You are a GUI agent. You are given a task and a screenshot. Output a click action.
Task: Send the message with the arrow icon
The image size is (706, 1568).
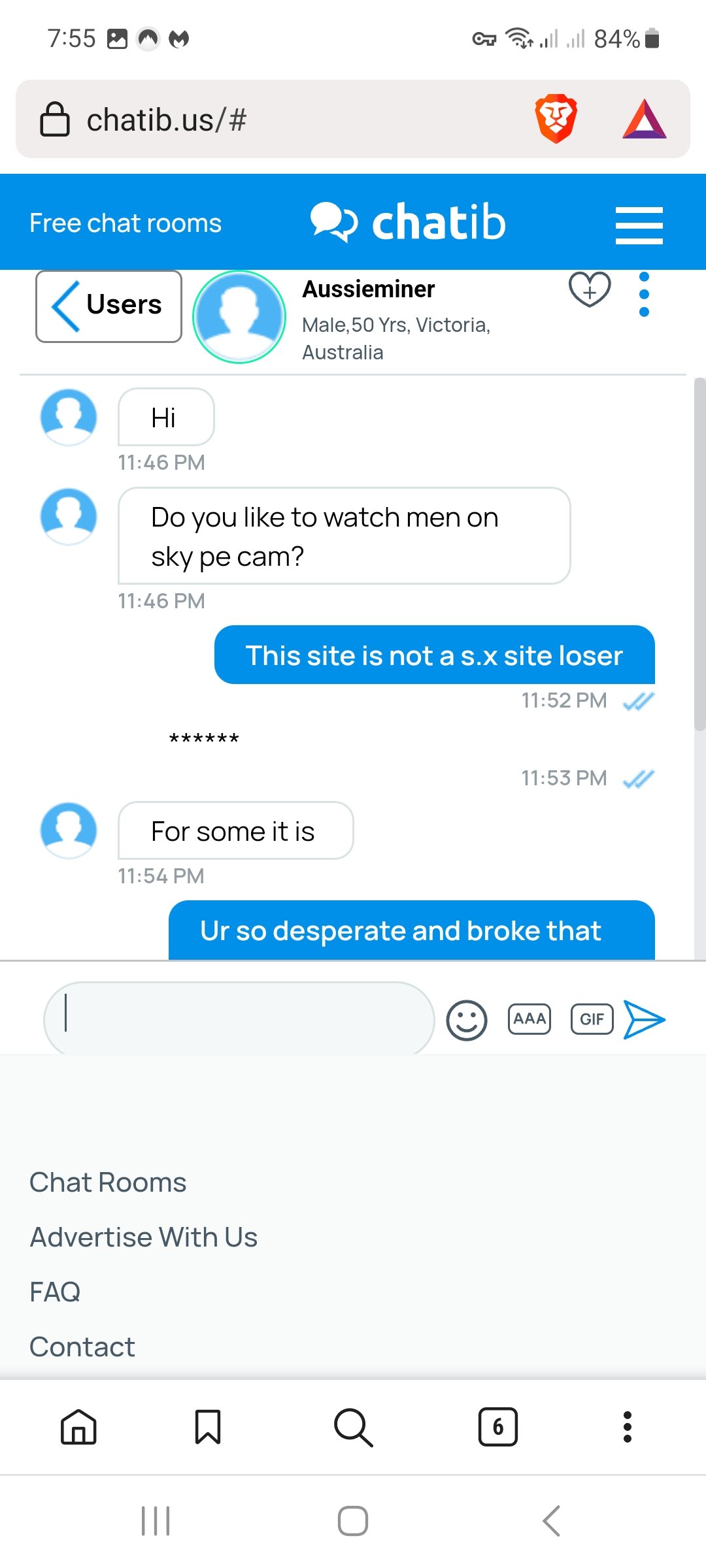pos(644,1019)
